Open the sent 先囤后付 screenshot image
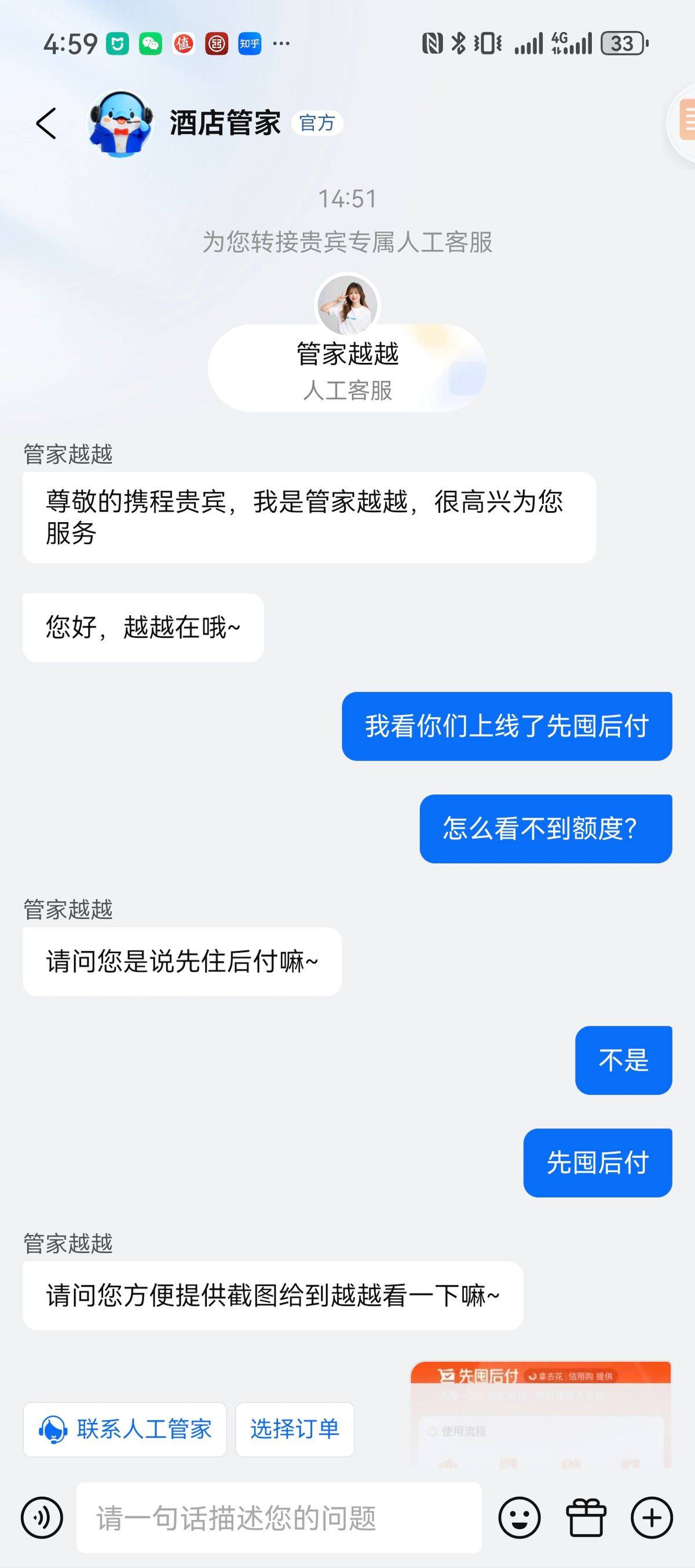 click(540, 1413)
